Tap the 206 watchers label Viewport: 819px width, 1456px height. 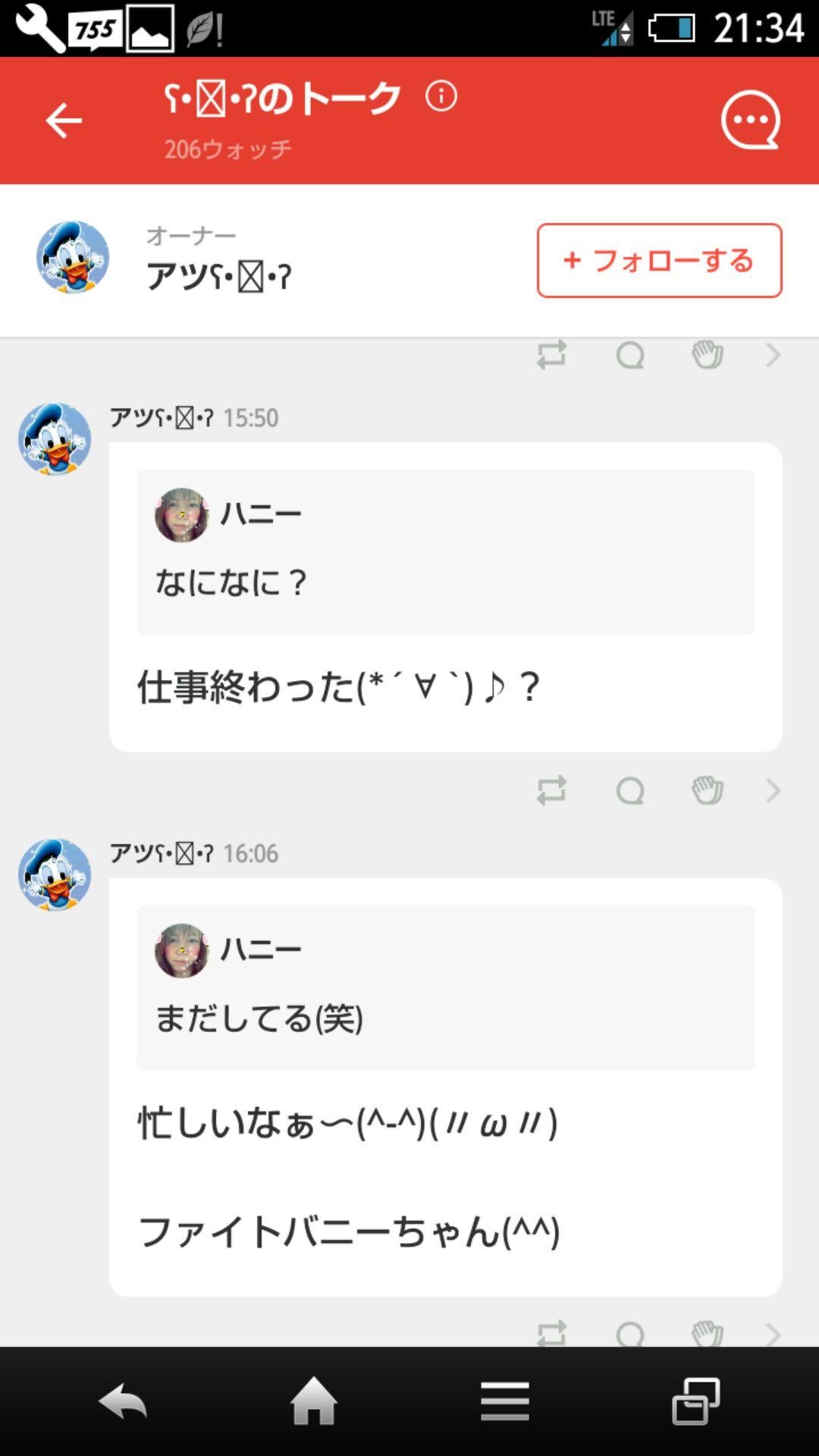229,150
